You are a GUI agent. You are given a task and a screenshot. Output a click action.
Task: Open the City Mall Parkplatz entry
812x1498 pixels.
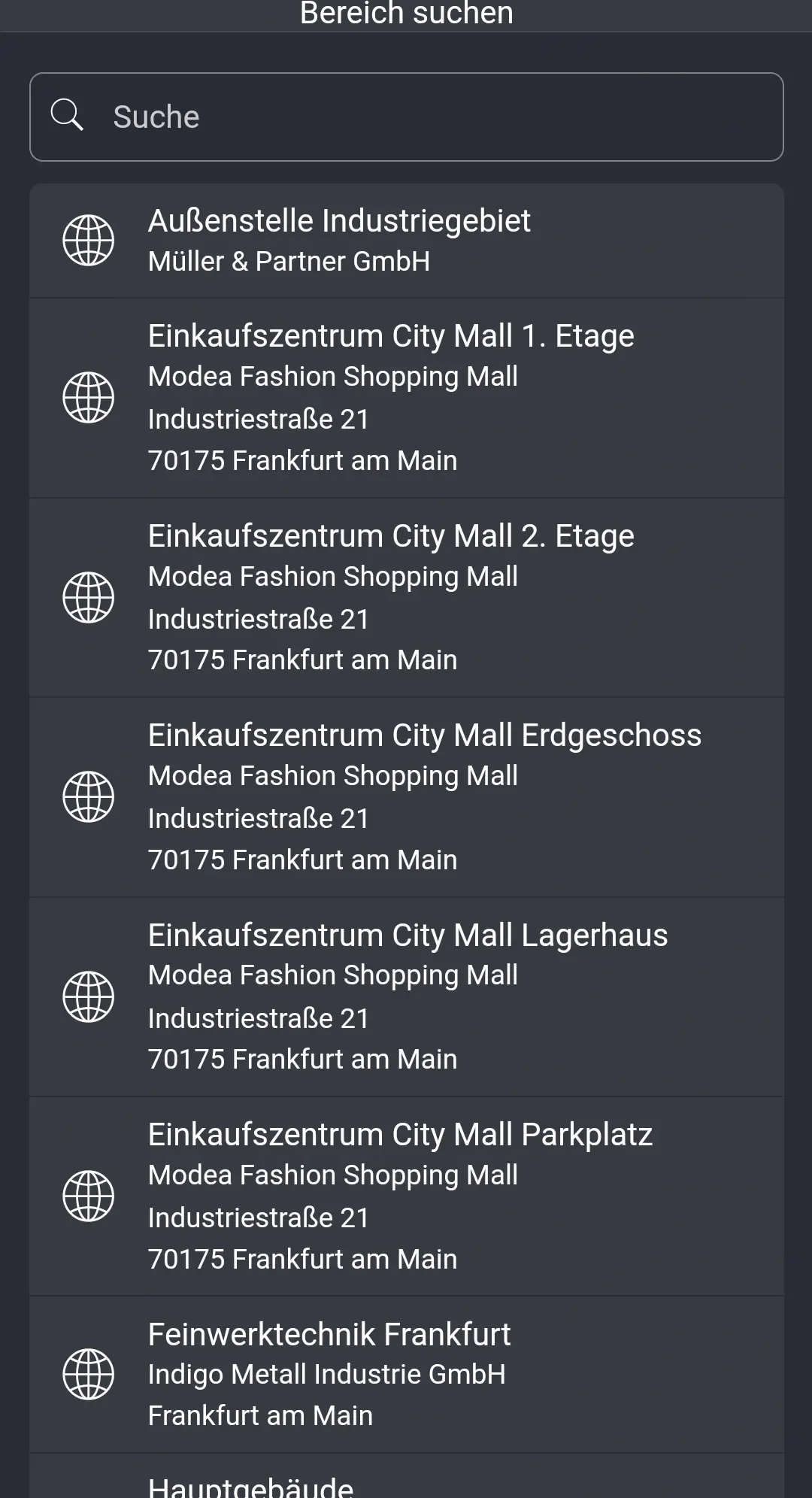[406, 1195]
